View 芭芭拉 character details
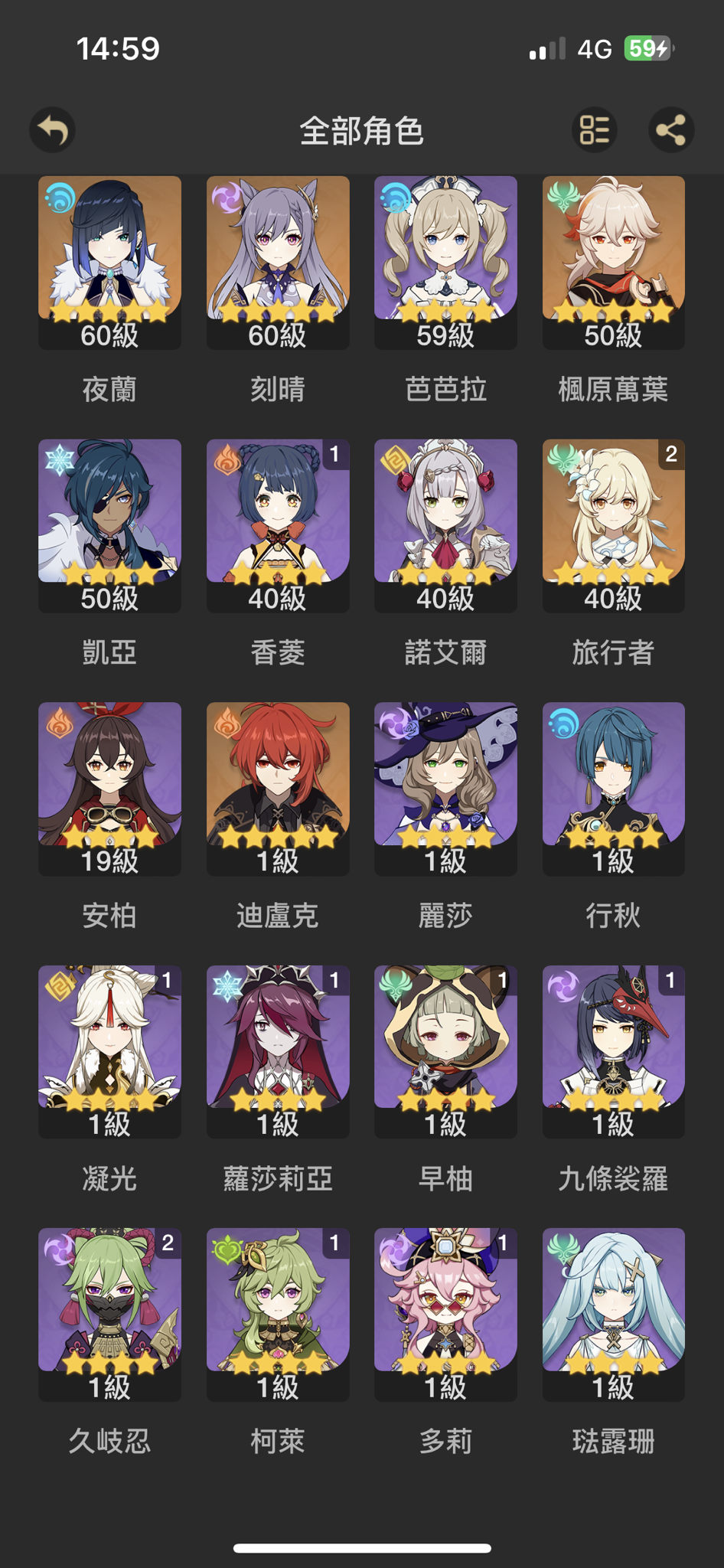 (x=445, y=262)
